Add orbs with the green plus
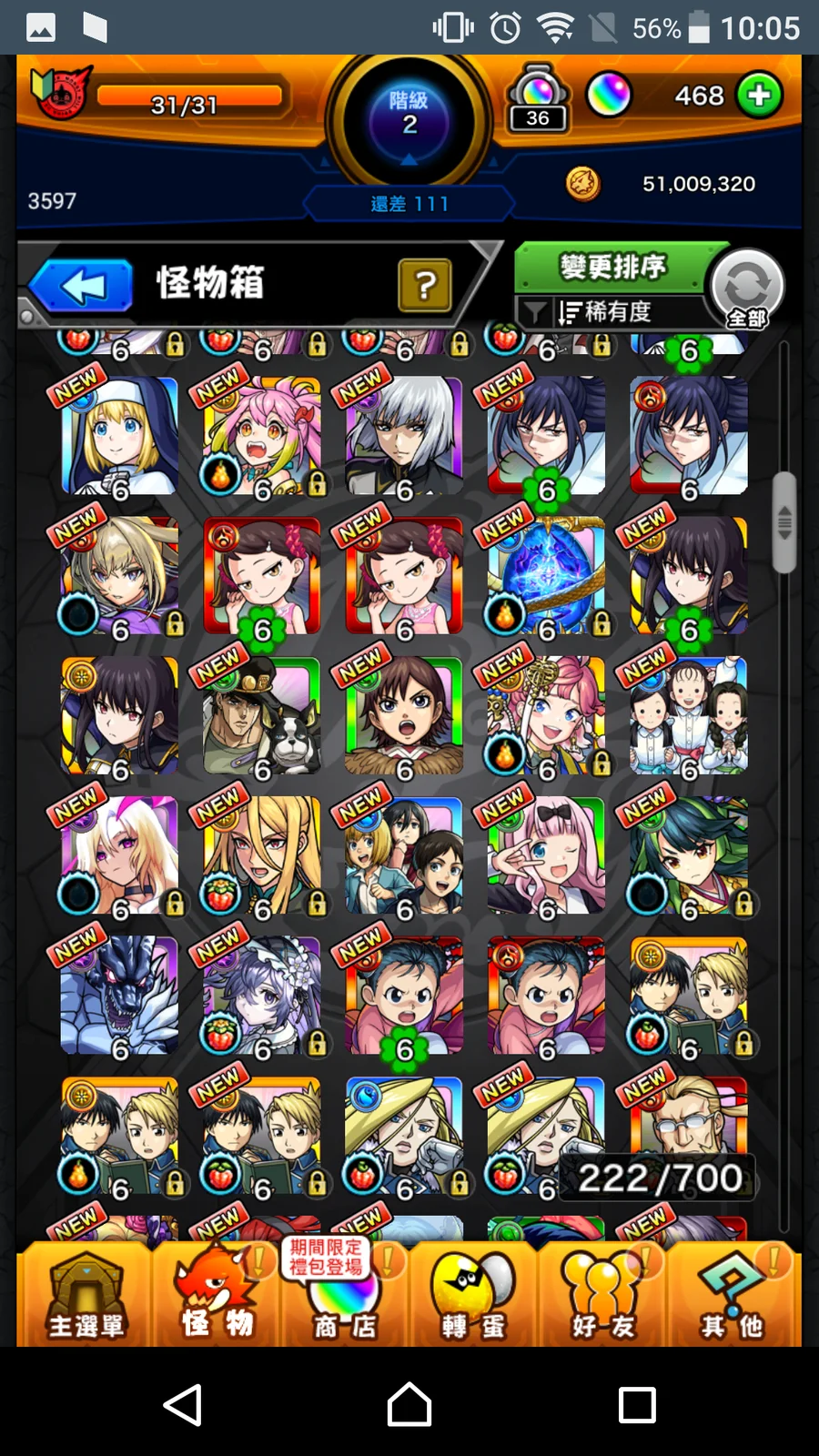Viewport: 819px width, 1456px height. [759, 96]
